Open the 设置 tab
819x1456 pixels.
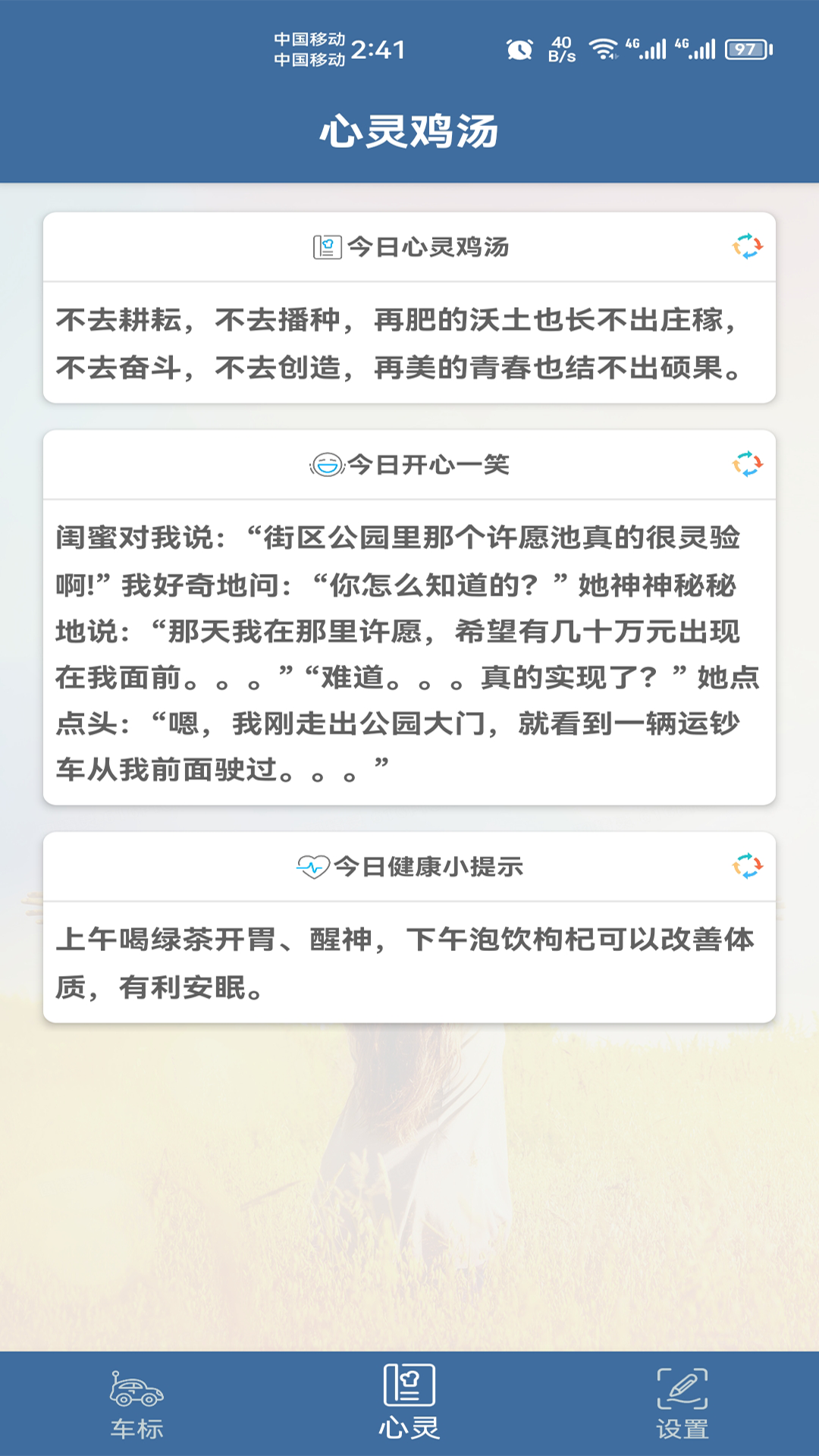click(x=682, y=1404)
